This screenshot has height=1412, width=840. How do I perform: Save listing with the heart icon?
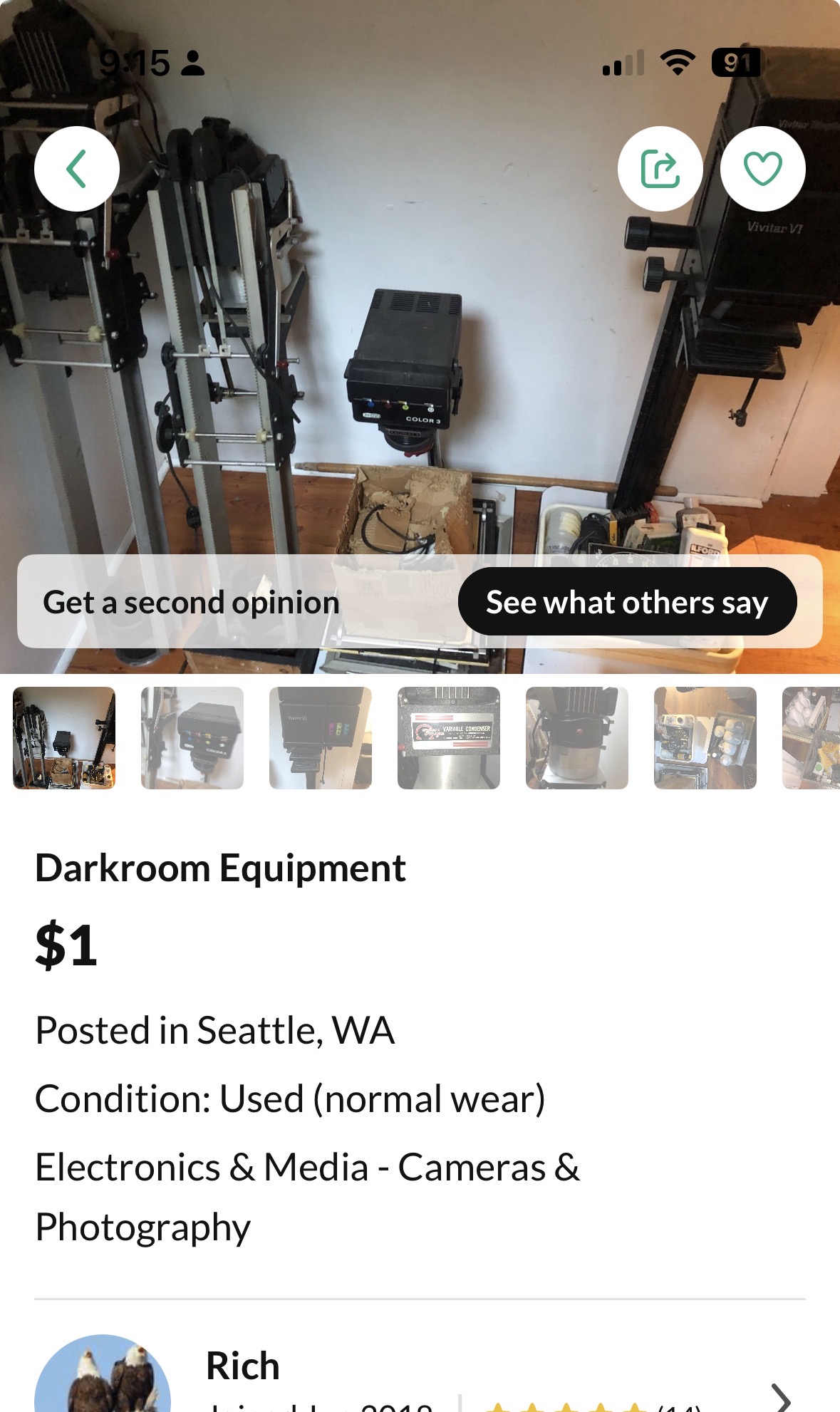click(x=763, y=169)
